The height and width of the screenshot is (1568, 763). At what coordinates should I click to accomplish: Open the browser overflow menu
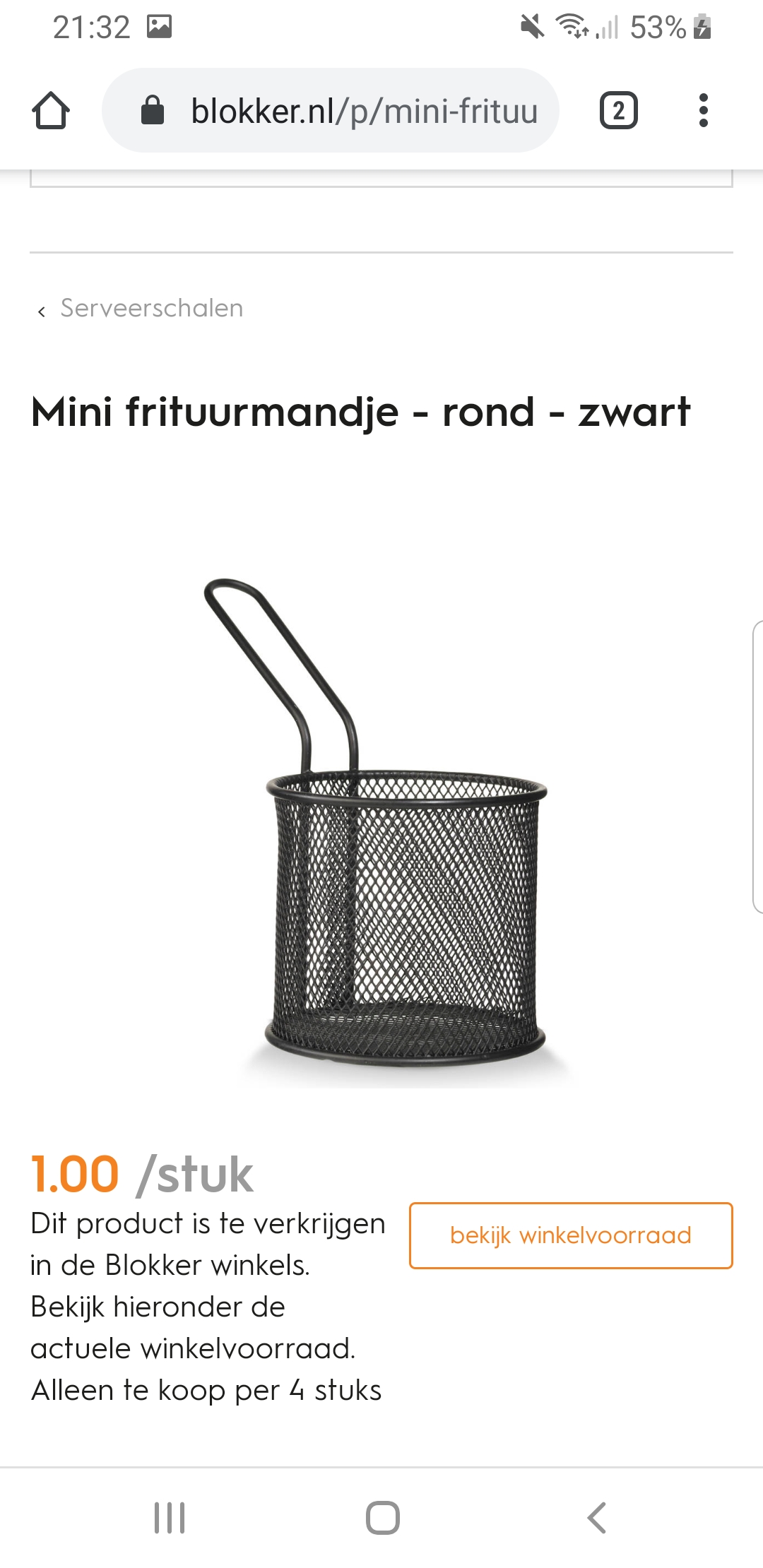point(703,111)
